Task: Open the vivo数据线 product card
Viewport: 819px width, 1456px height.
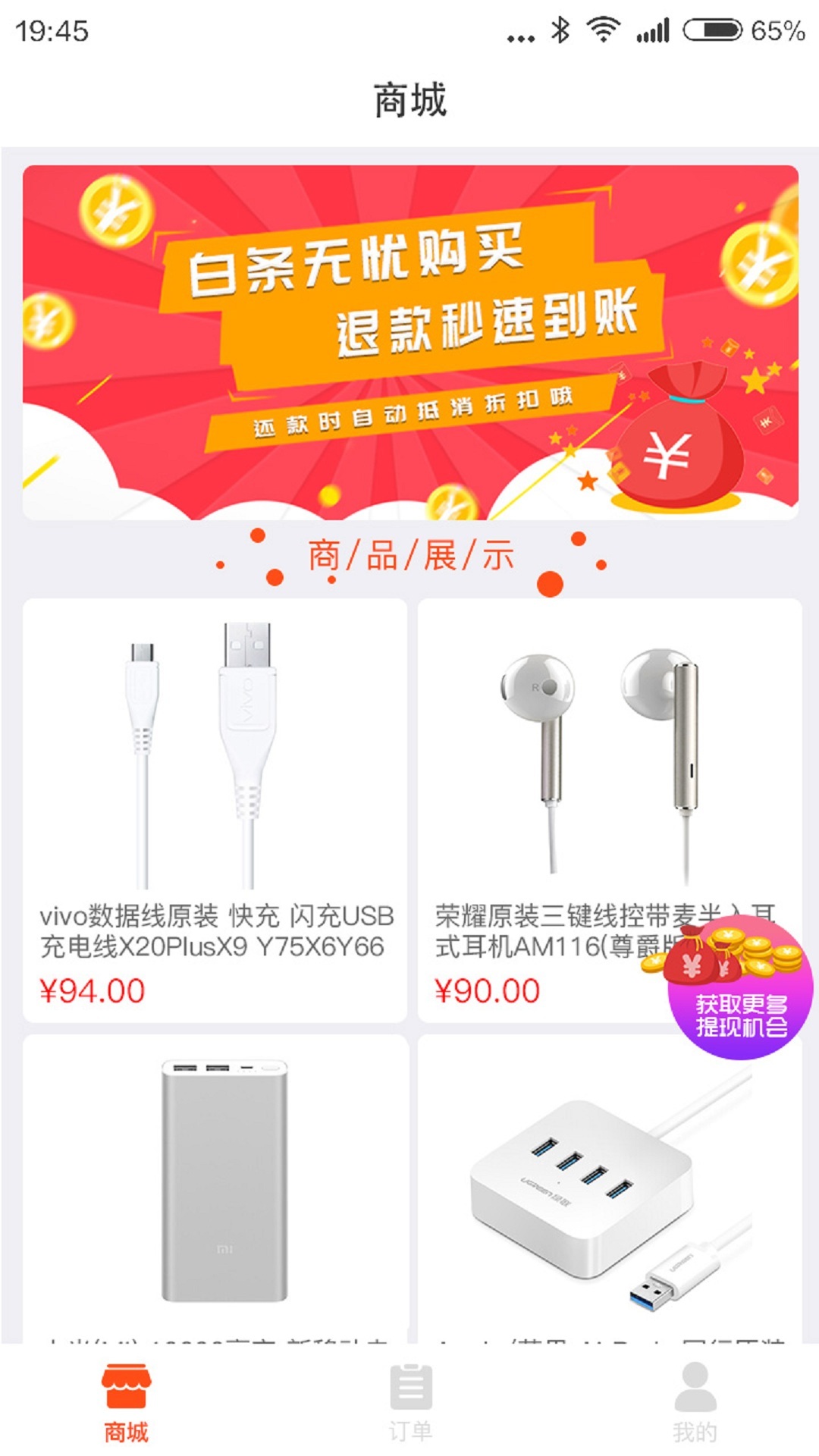Action: 215,809
